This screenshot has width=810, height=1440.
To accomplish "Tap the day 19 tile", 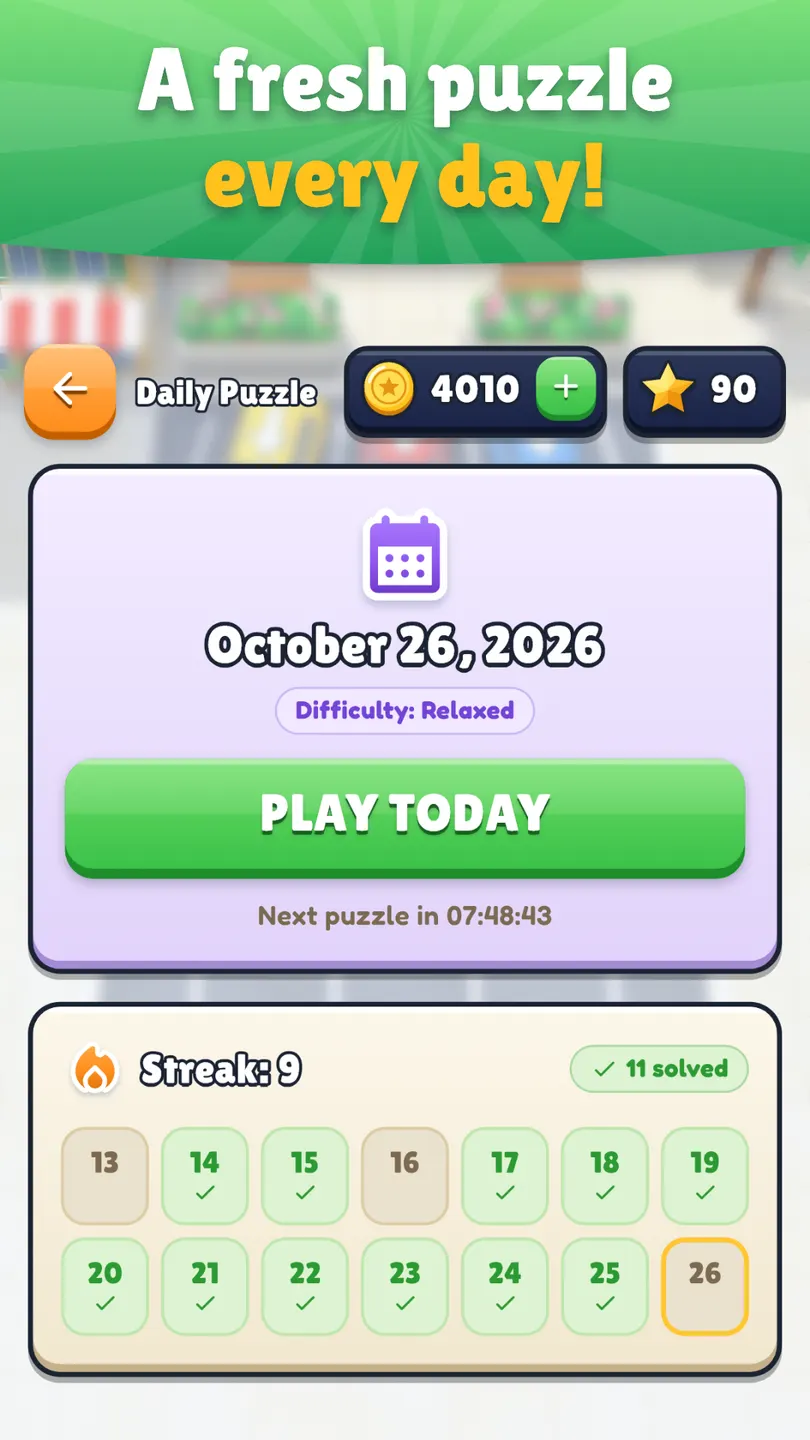I will (705, 1176).
